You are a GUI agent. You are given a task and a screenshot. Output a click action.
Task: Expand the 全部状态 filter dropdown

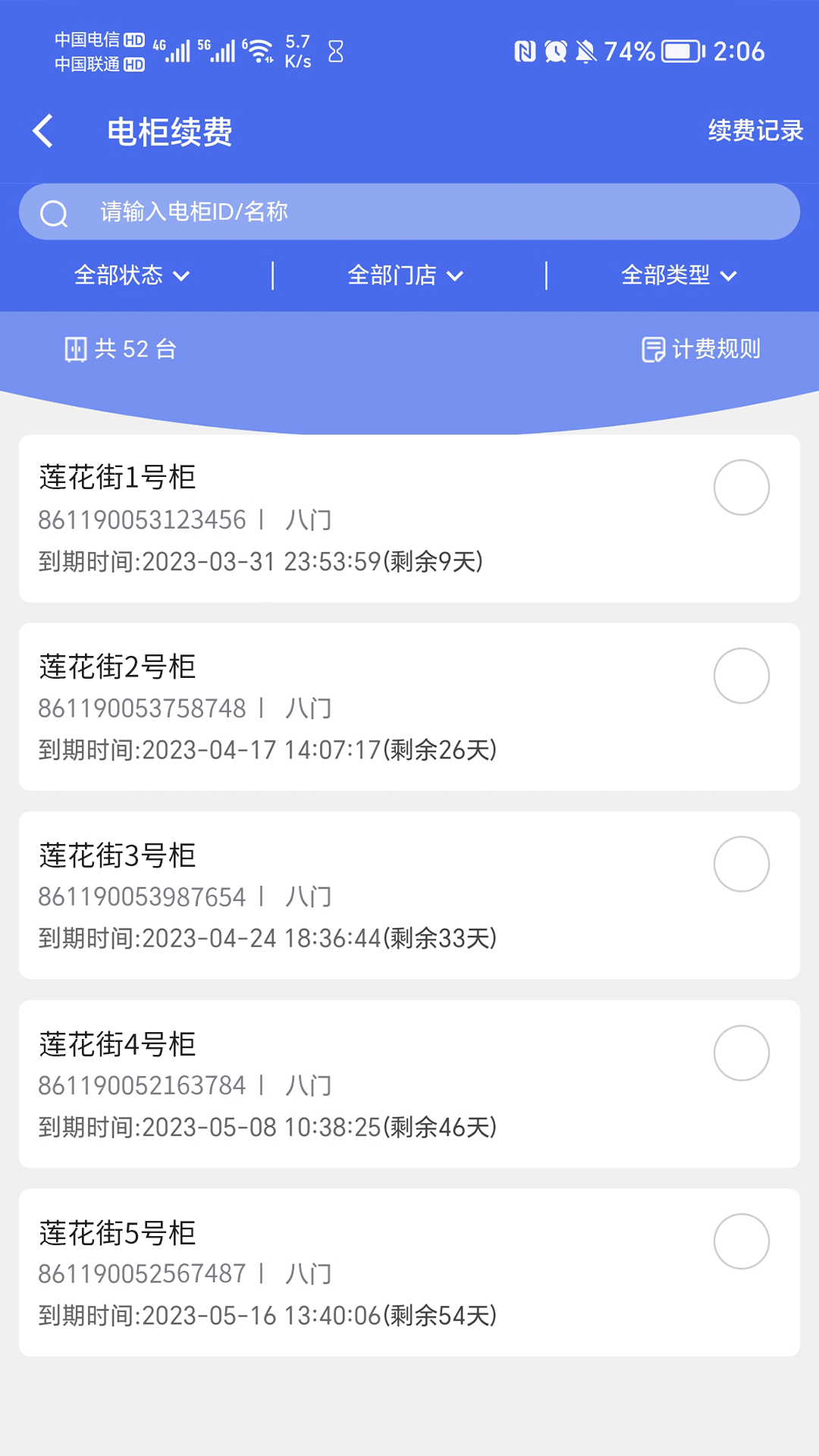(132, 275)
